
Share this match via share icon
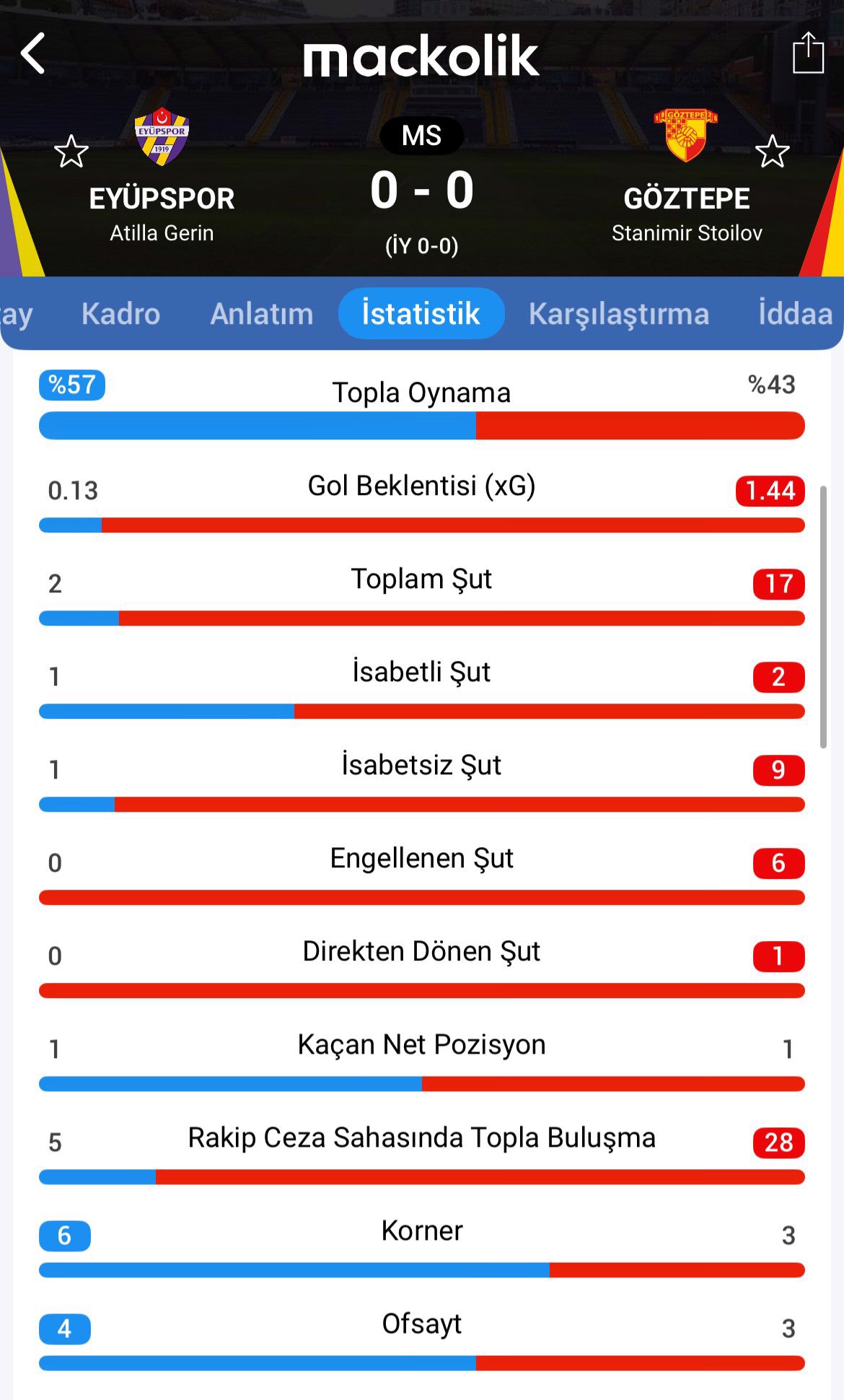point(808,53)
